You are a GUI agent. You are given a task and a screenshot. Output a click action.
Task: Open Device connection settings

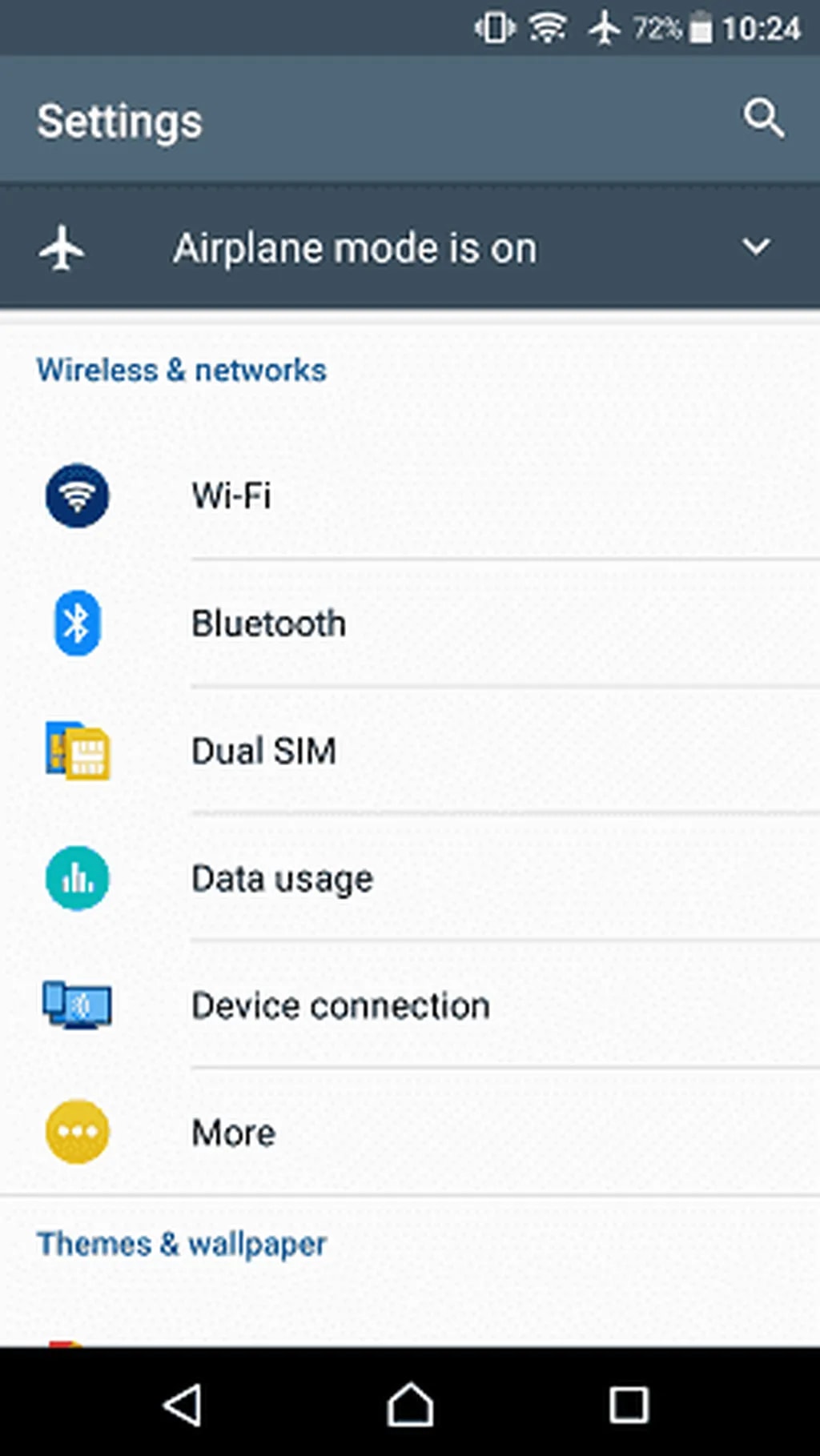[340, 1006]
